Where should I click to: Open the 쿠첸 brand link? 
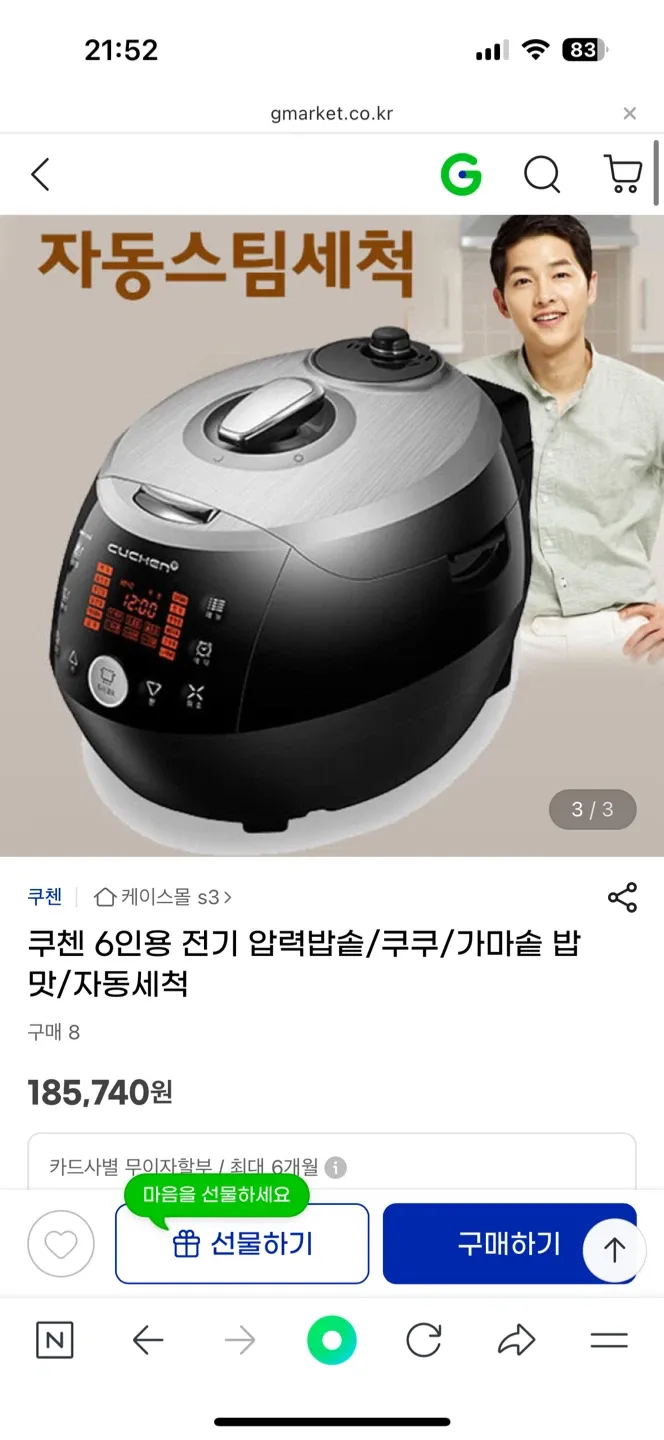point(45,897)
